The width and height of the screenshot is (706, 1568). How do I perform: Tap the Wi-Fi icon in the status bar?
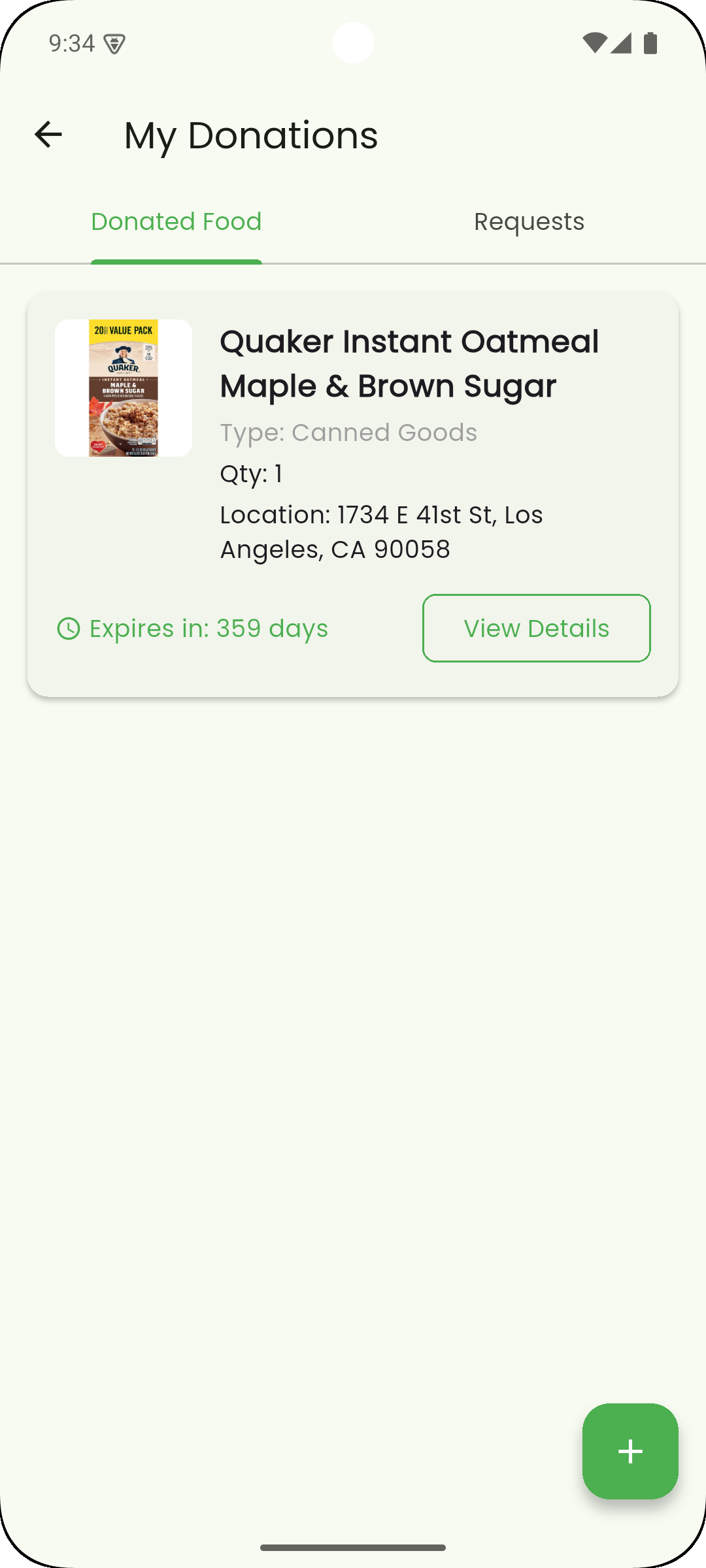coord(594,42)
